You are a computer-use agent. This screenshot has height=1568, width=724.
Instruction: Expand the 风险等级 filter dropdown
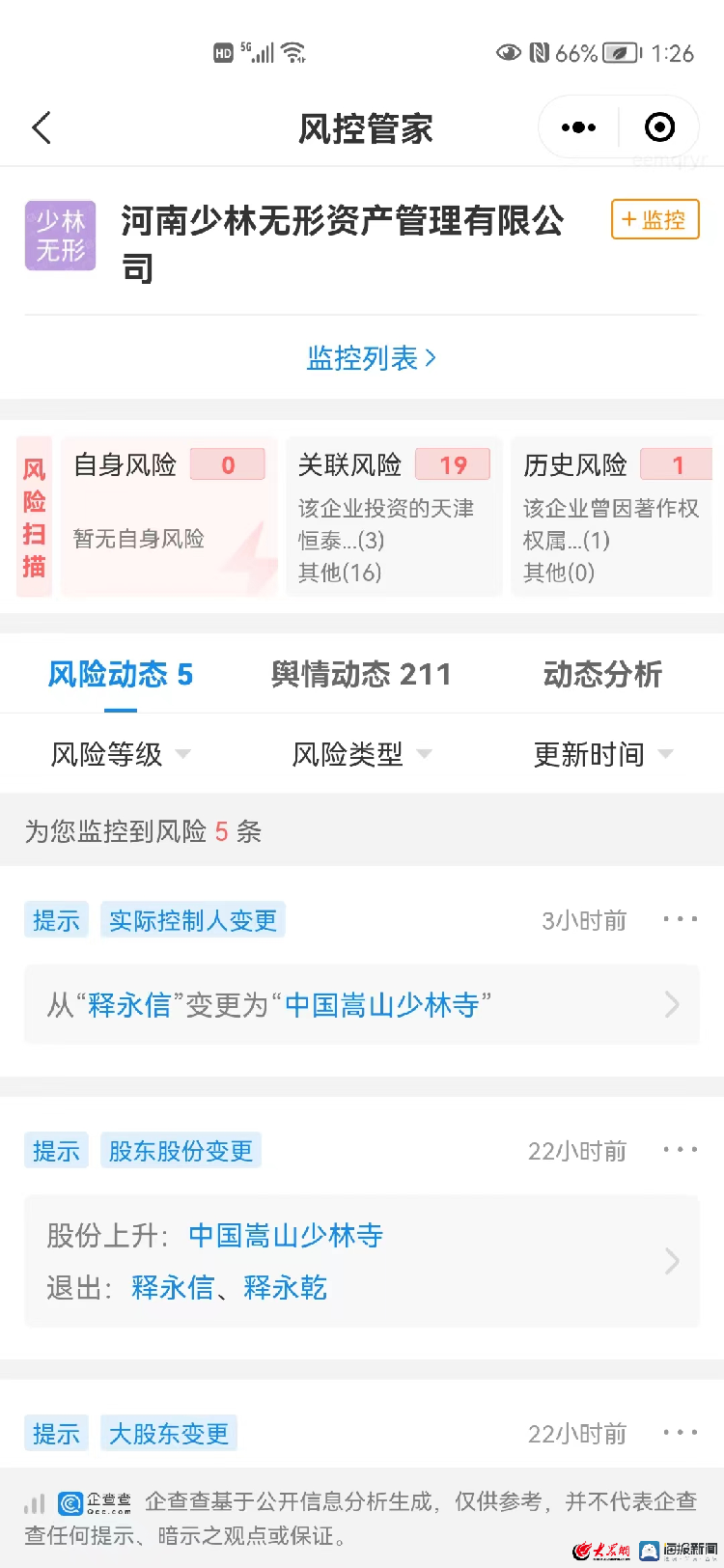[121, 754]
